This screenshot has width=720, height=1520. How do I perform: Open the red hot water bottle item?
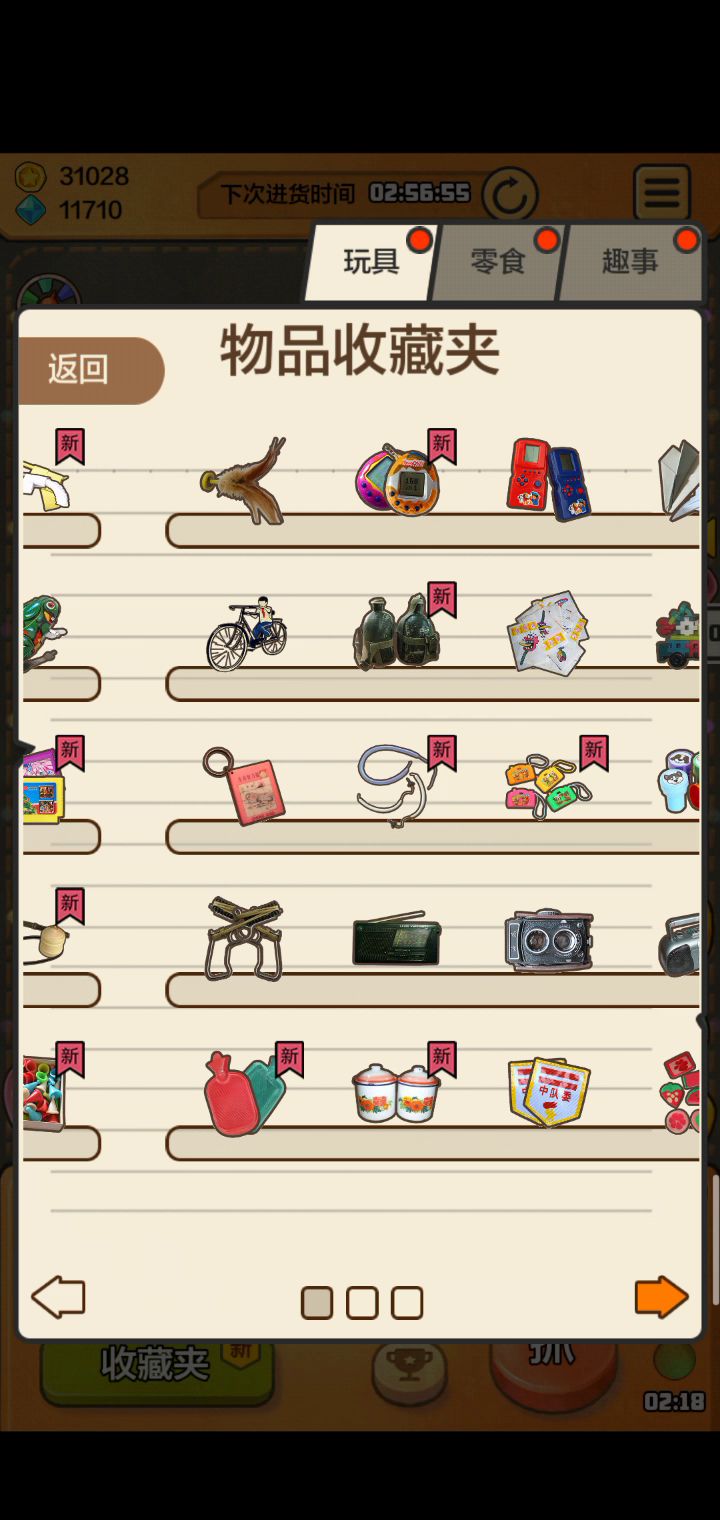[x=243, y=1093]
